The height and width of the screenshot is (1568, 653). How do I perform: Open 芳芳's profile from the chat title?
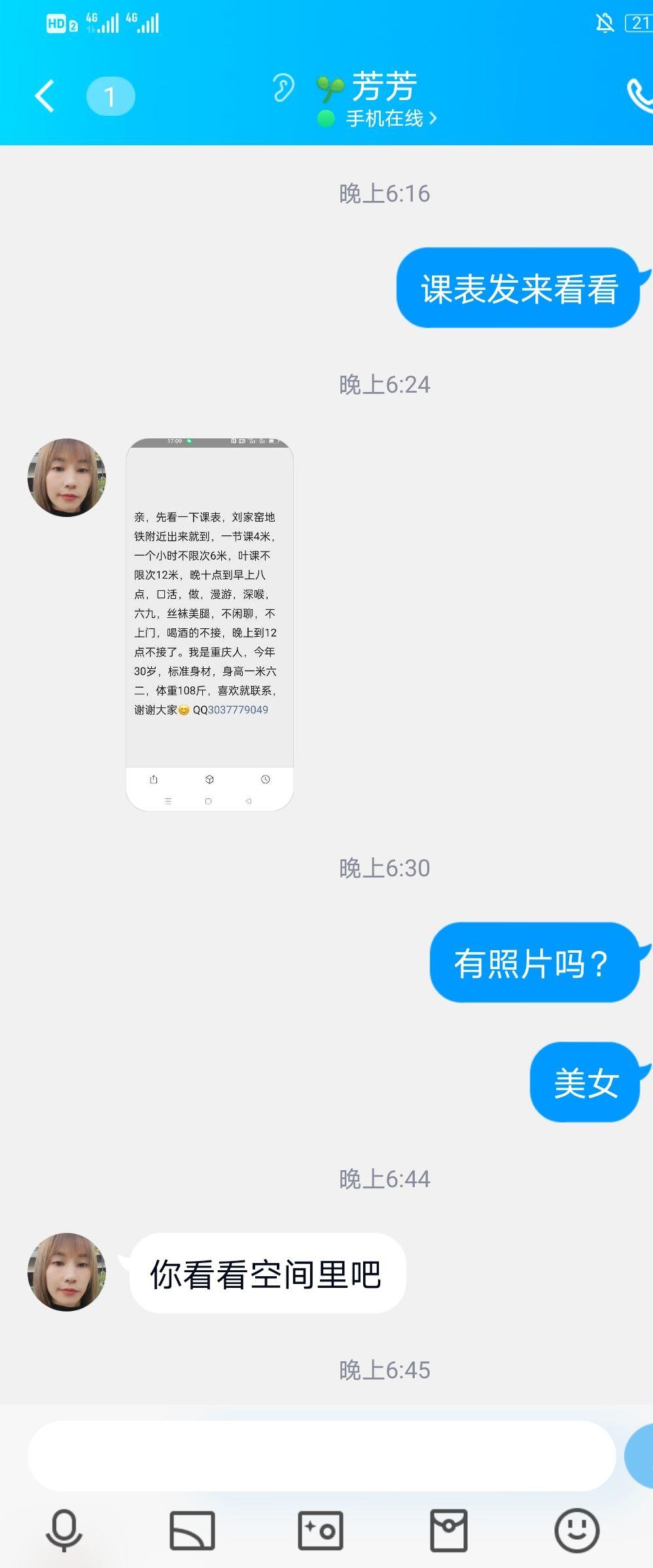[384, 87]
